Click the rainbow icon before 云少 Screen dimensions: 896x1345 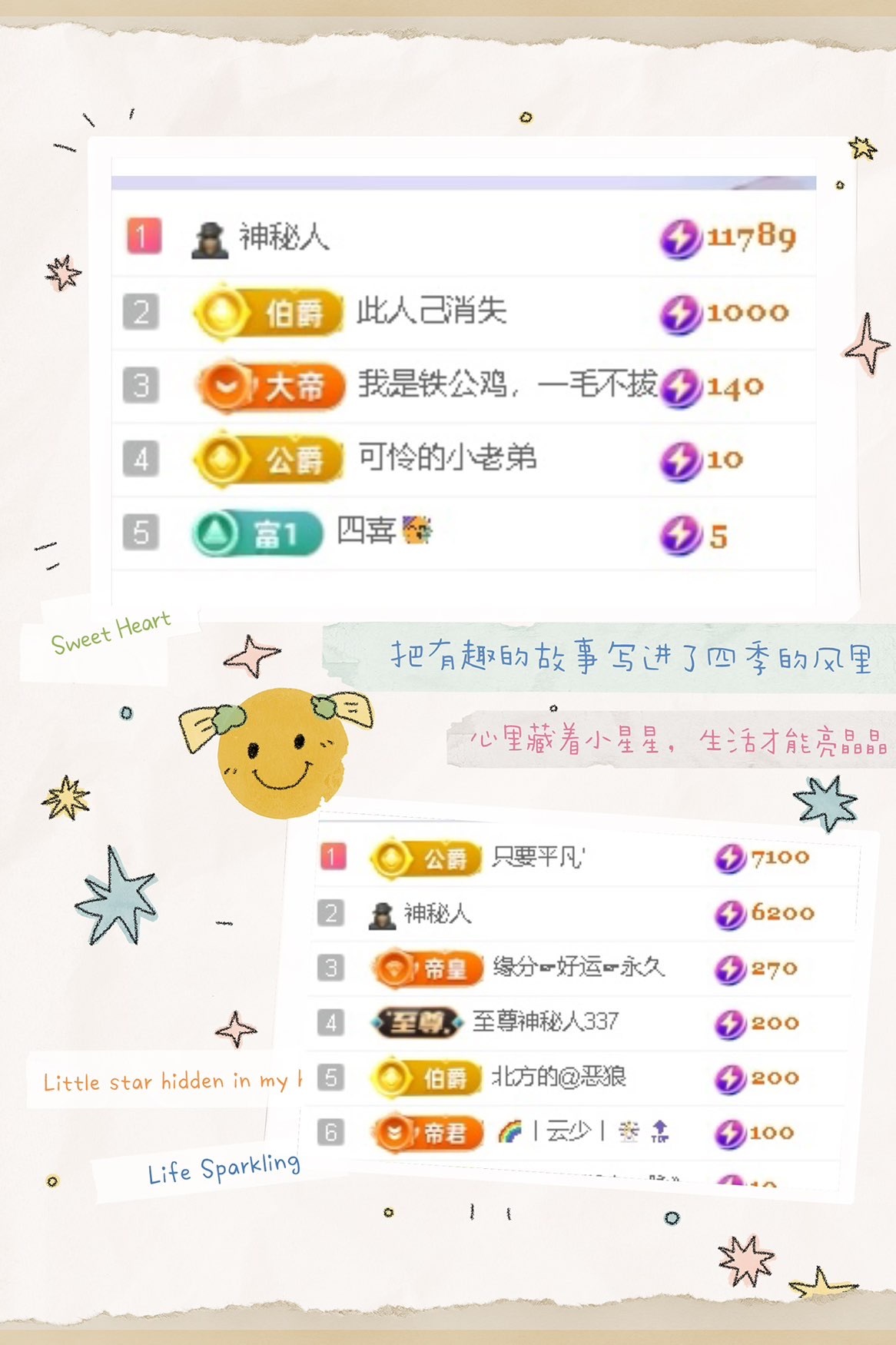pos(510,1132)
